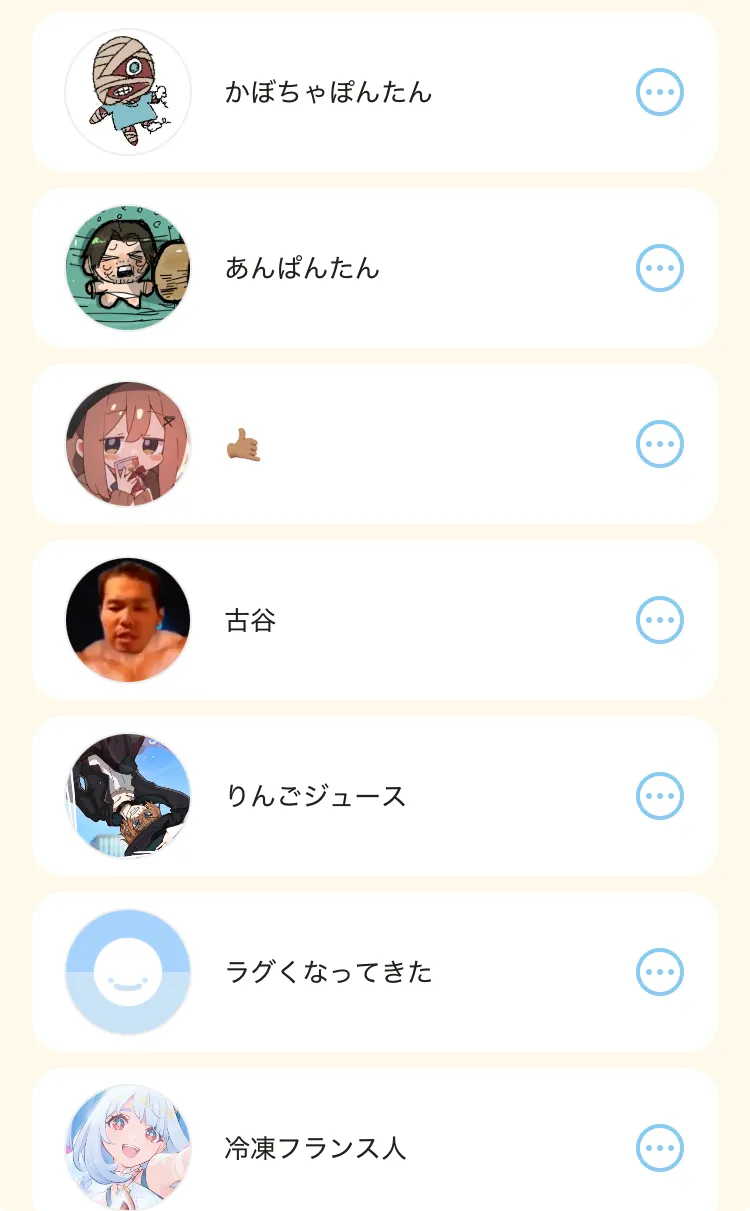Open かぼちゃぽんたん's profile row
750x1211 pixels.
coord(328,93)
